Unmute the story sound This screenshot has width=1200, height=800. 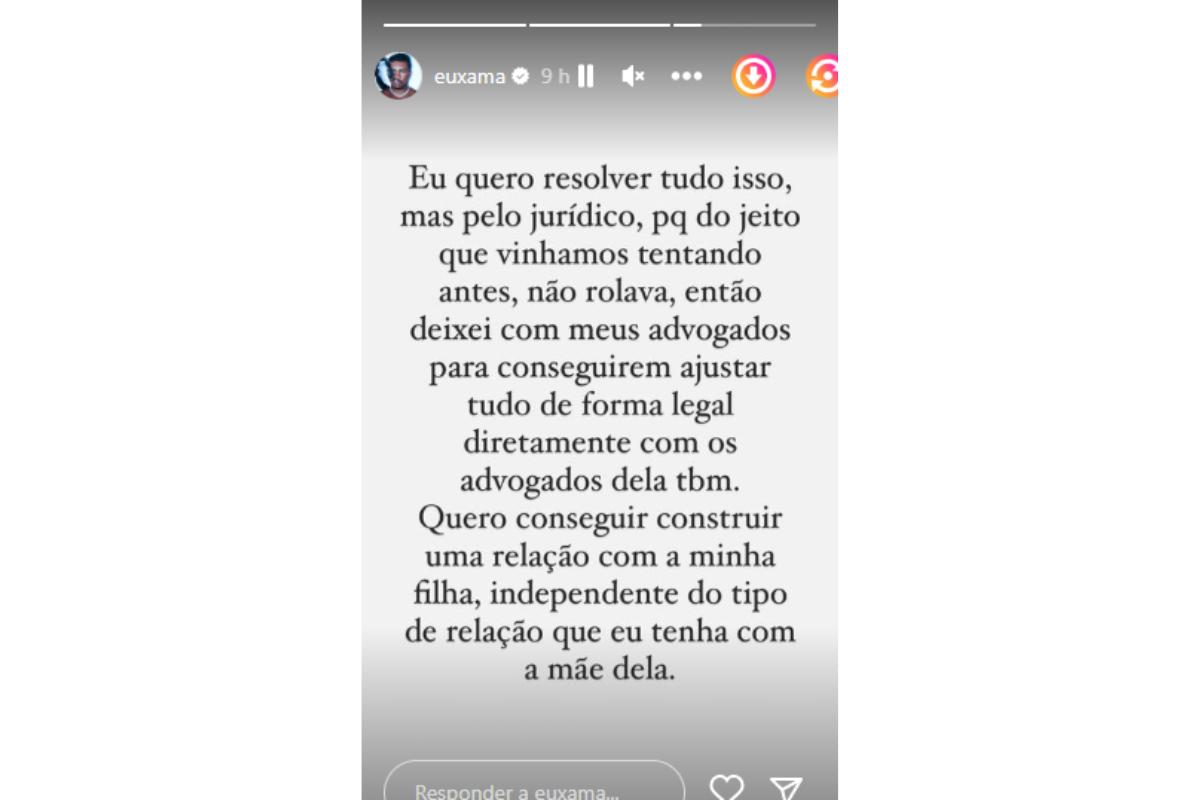[x=633, y=76]
